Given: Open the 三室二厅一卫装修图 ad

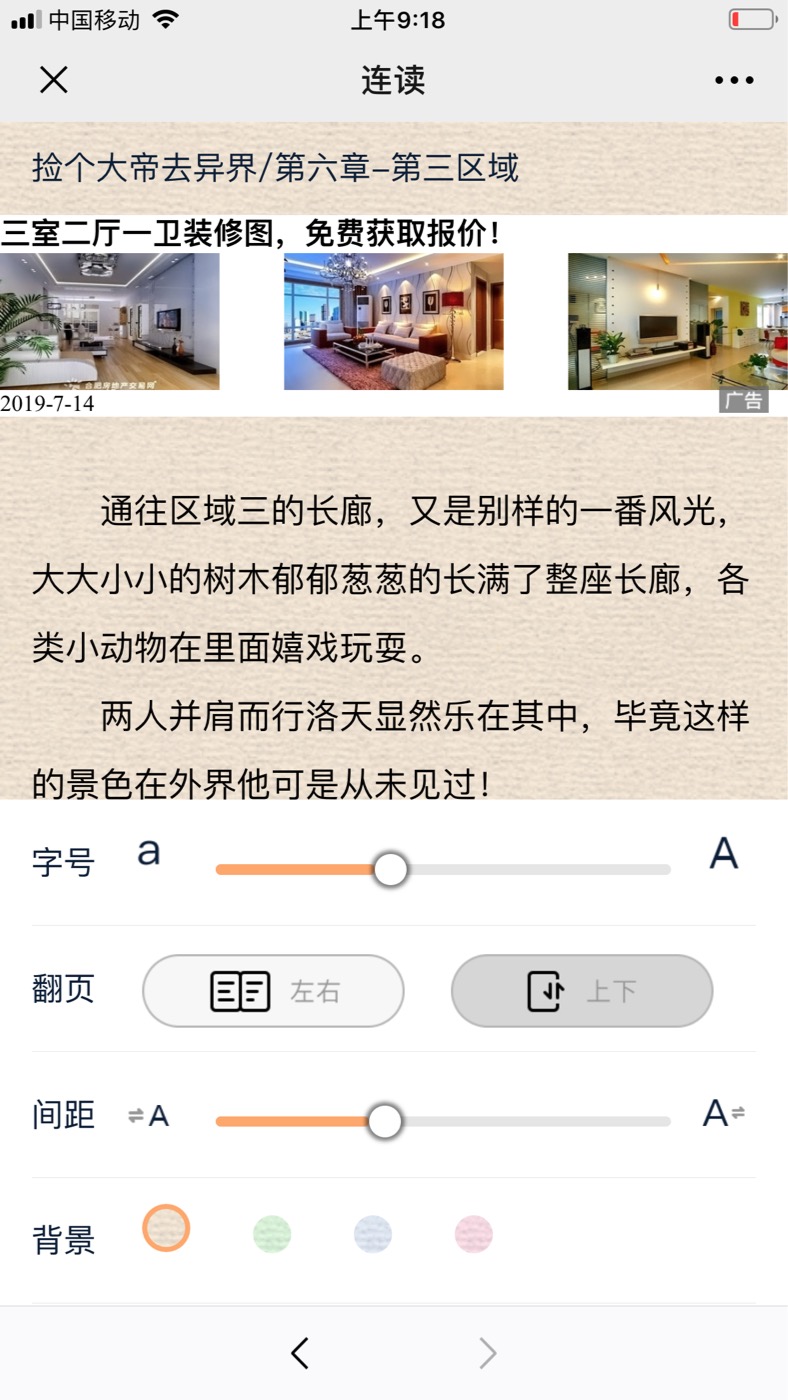Looking at the screenshot, I should pos(250,234).
